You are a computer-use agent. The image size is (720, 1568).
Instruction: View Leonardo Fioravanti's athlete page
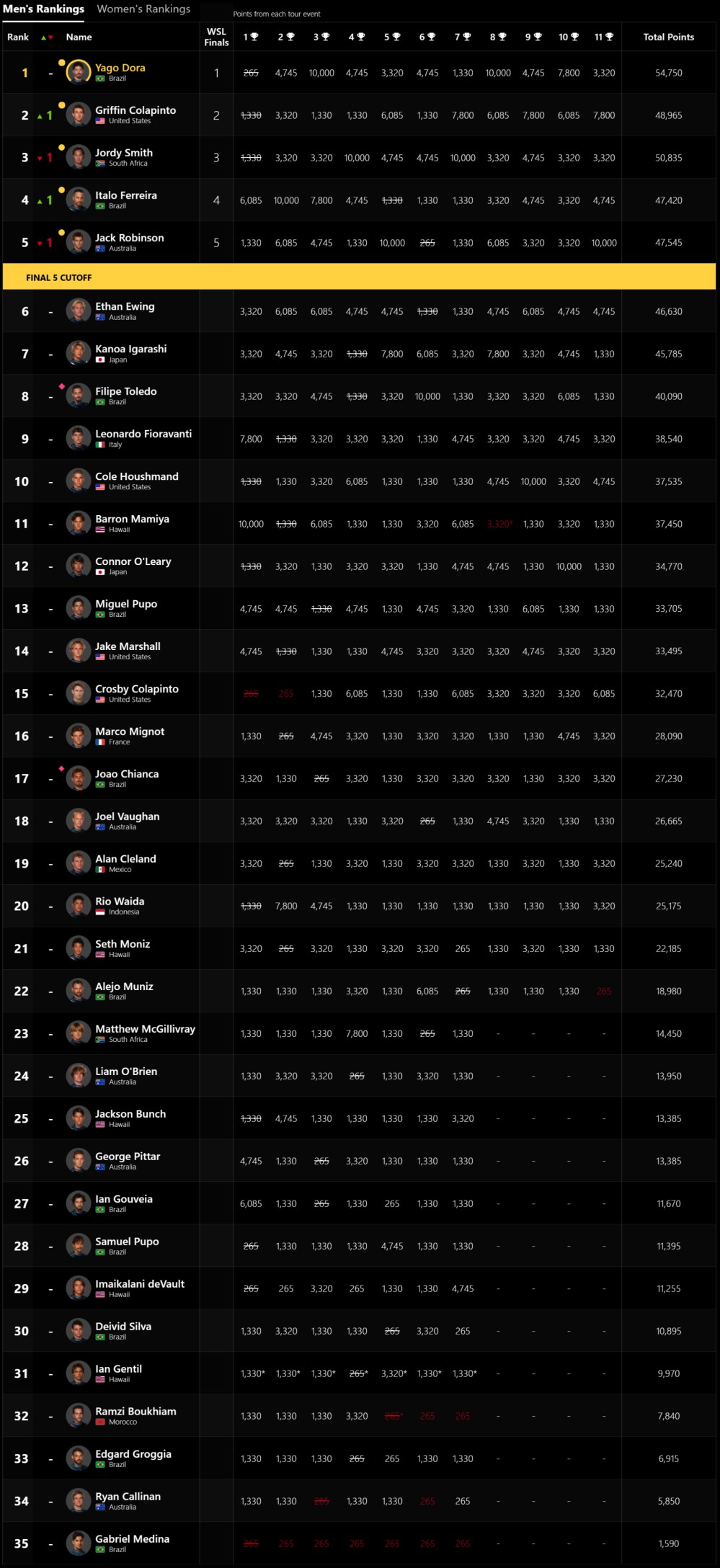tap(143, 434)
